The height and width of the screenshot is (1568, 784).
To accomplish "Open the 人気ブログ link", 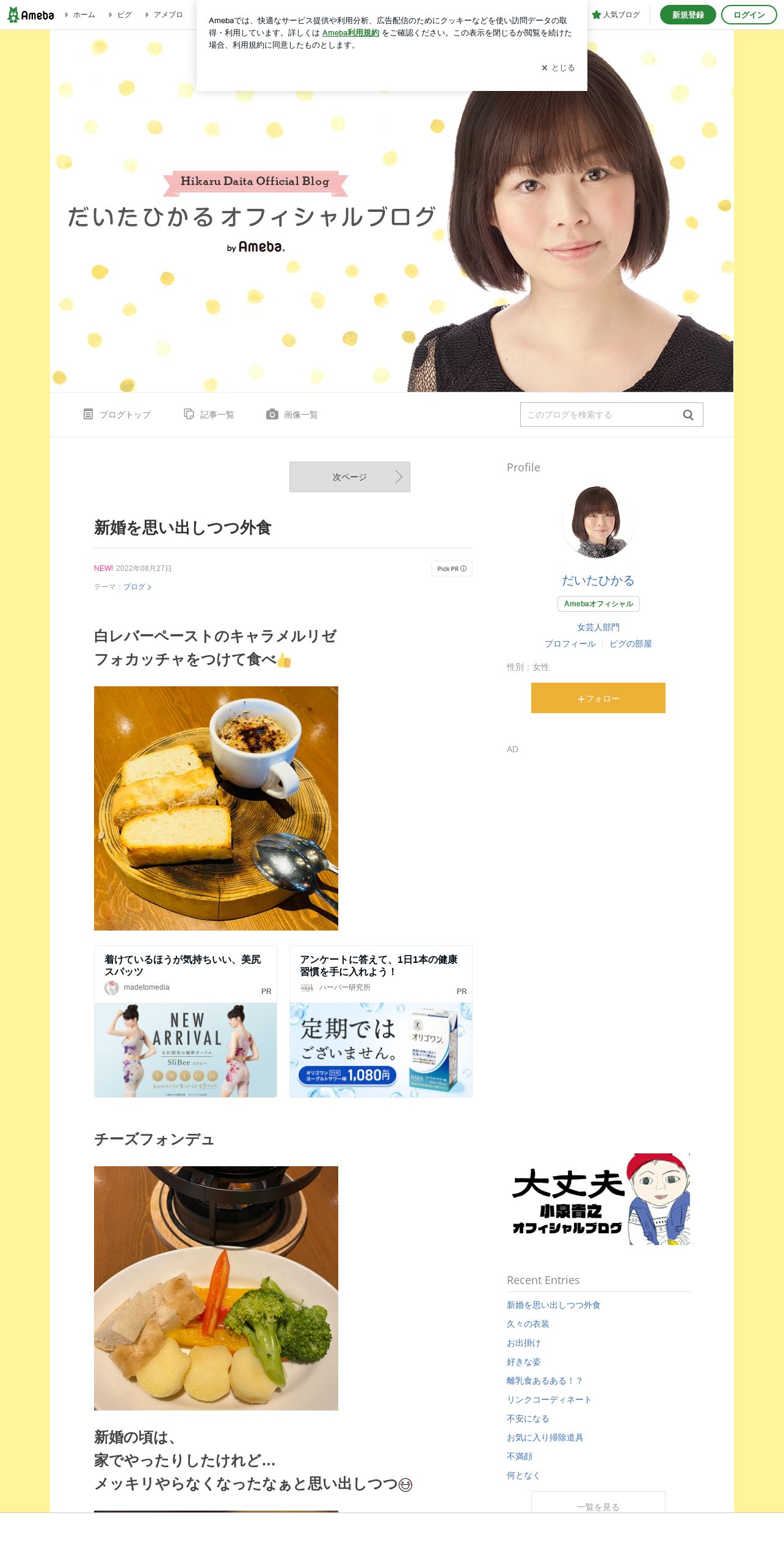I will (616, 15).
